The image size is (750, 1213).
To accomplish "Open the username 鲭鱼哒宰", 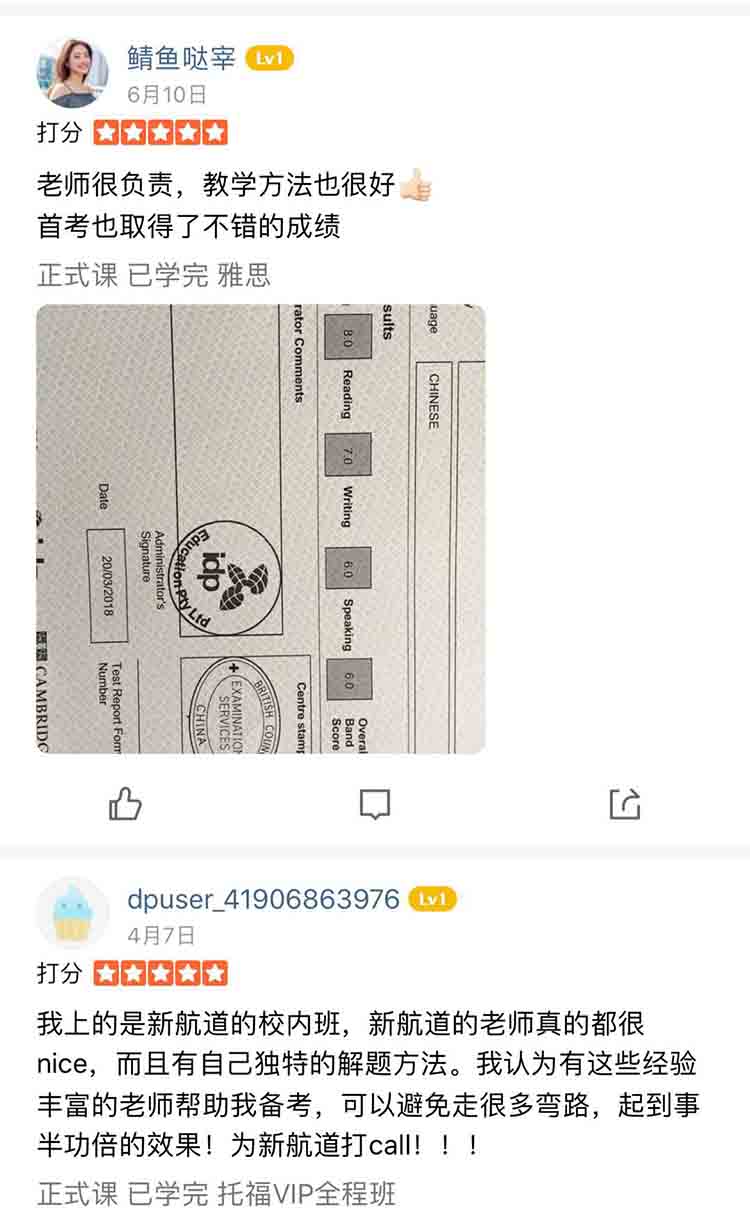I will click(x=181, y=58).
